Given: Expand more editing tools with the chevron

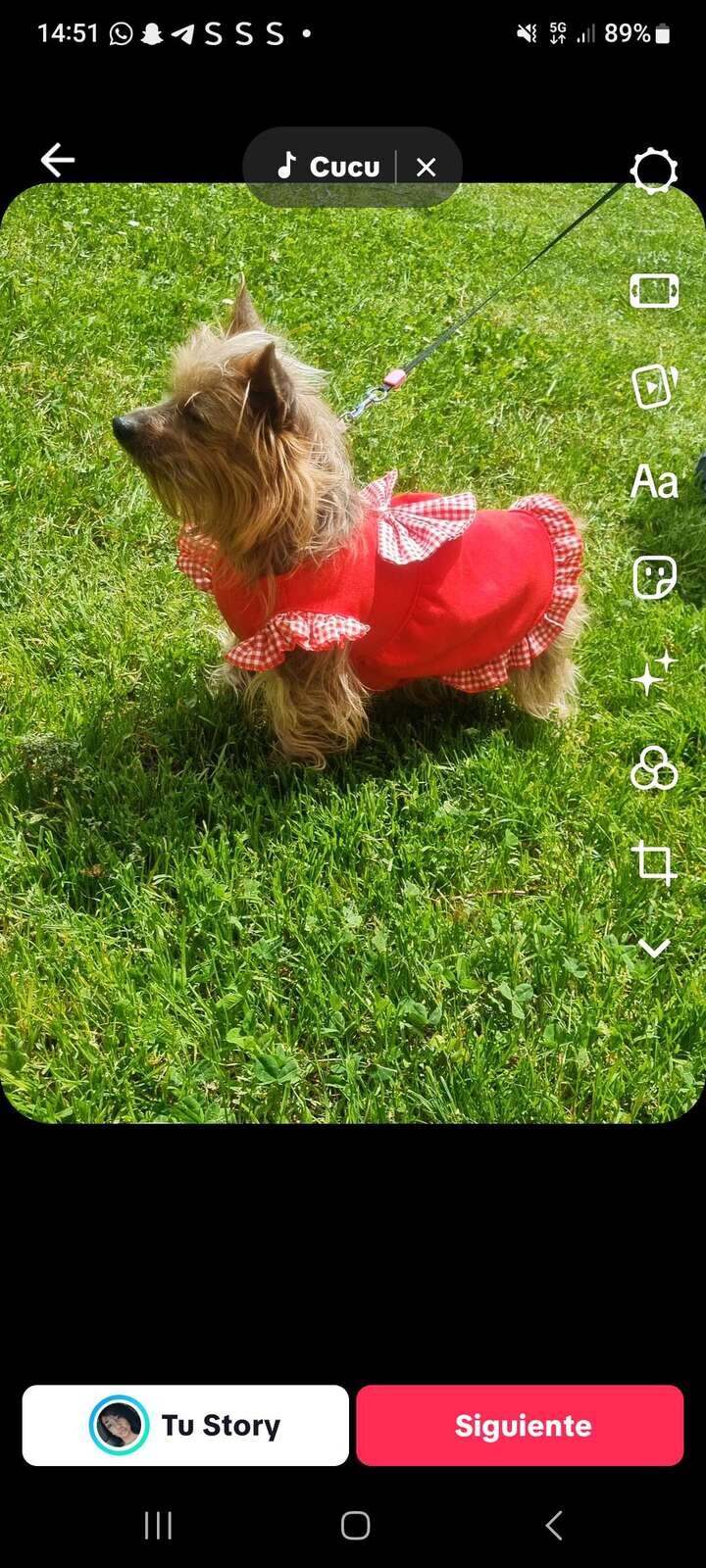Looking at the screenshot, I should pyautogui.click(x=654, y=948).
